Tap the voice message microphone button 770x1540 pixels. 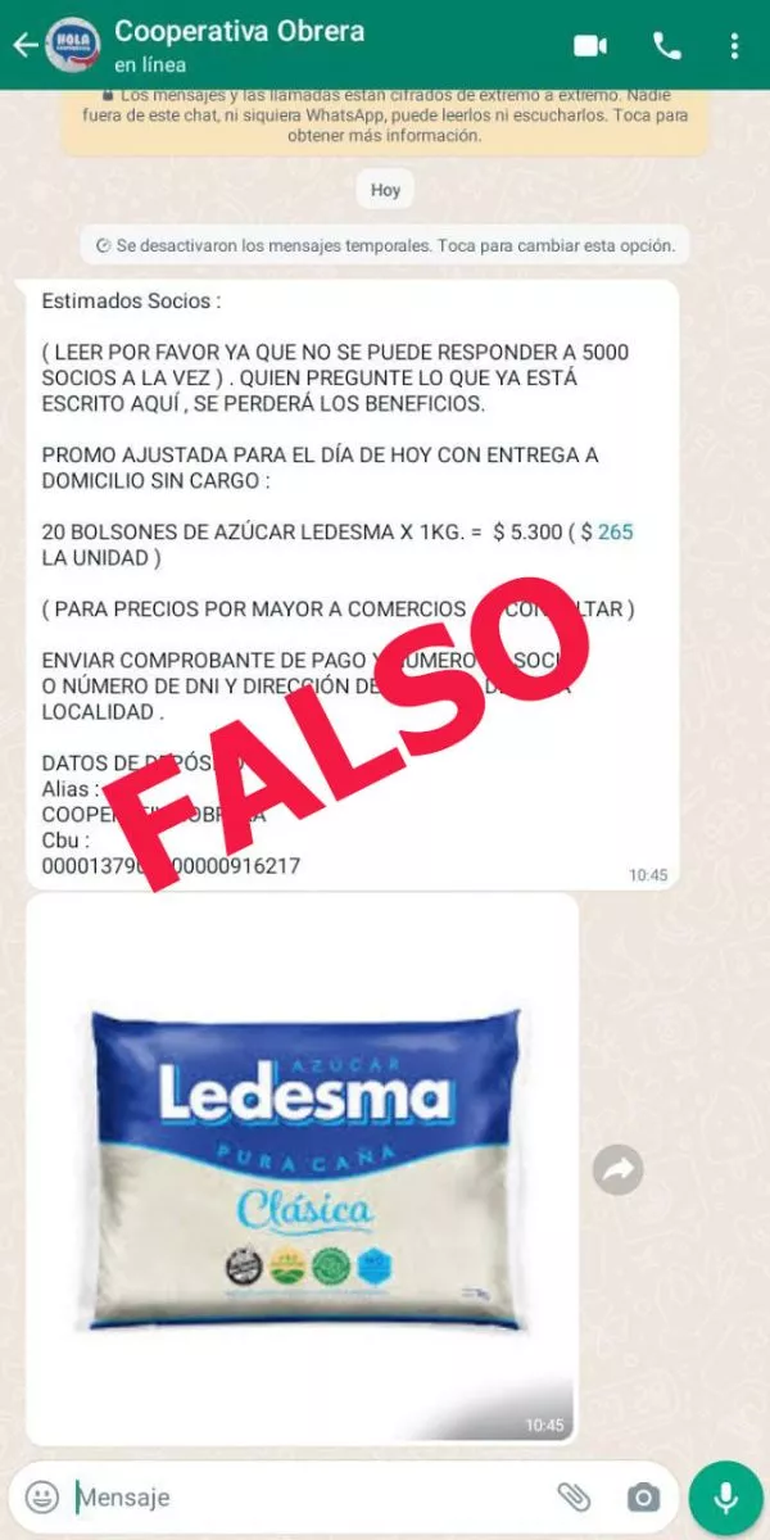(726, 1497)
